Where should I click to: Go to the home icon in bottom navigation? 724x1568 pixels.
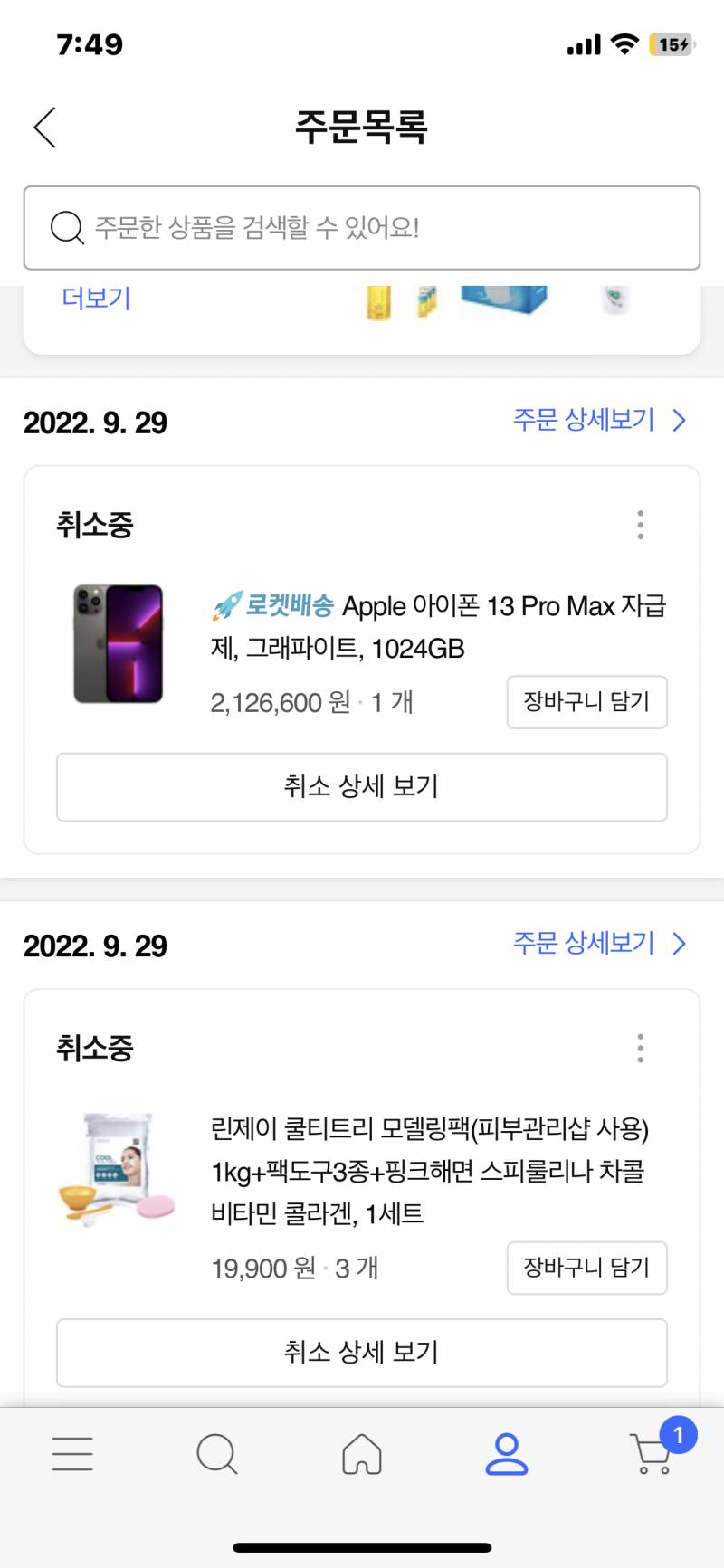coord(362,1454)
